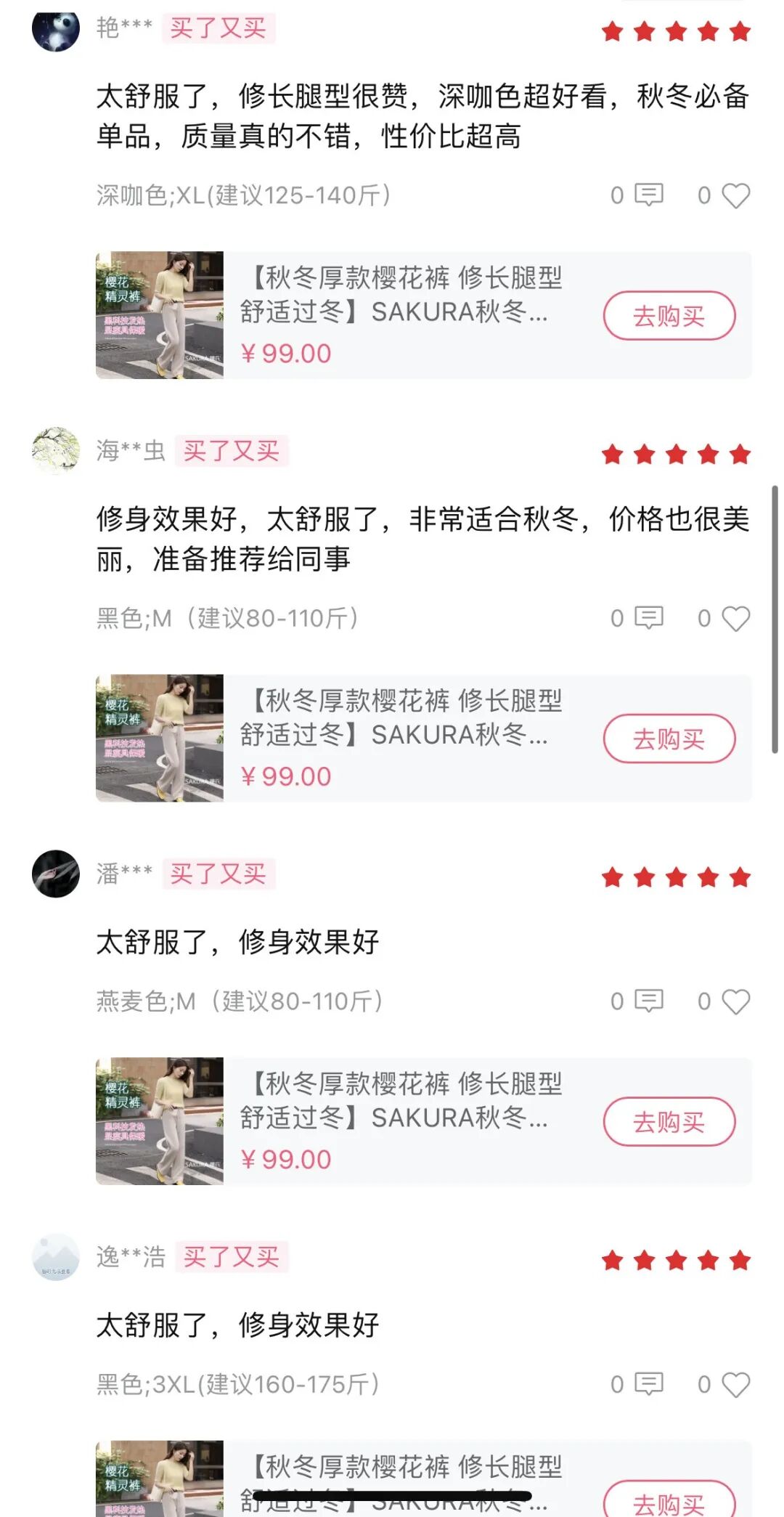The width and height of the screenshot is (784, 1517).
Task: Tap 去购买 under 艳***'s review
Action: tap(669, 316)
